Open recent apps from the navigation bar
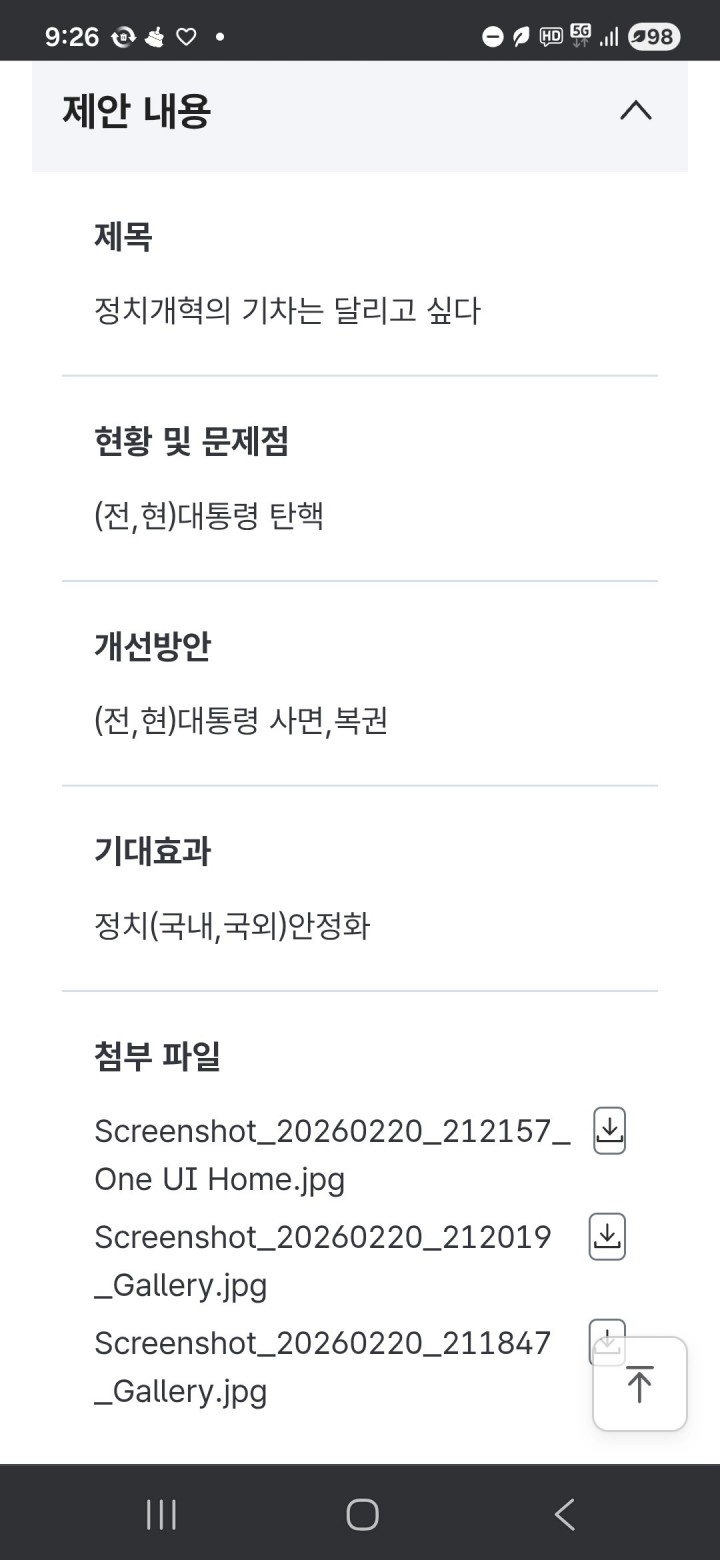The width and height of the screenshot is (720, 1560). [161, 1514]
